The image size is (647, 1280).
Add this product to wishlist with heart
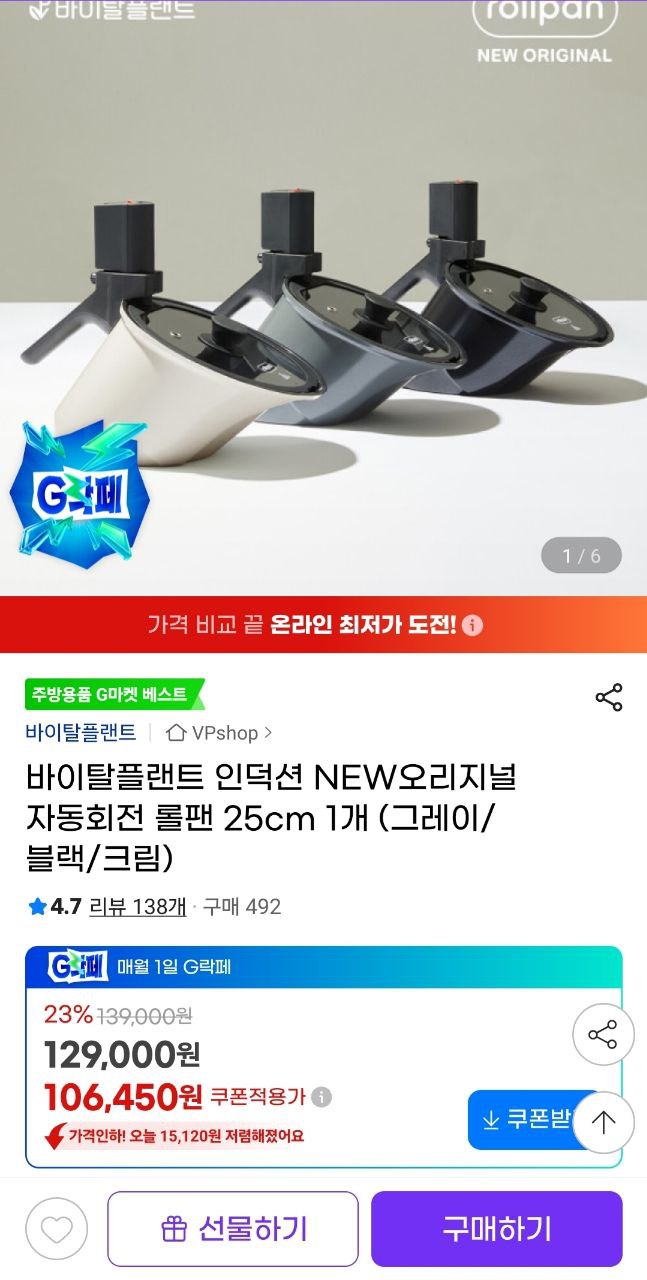57,1229
